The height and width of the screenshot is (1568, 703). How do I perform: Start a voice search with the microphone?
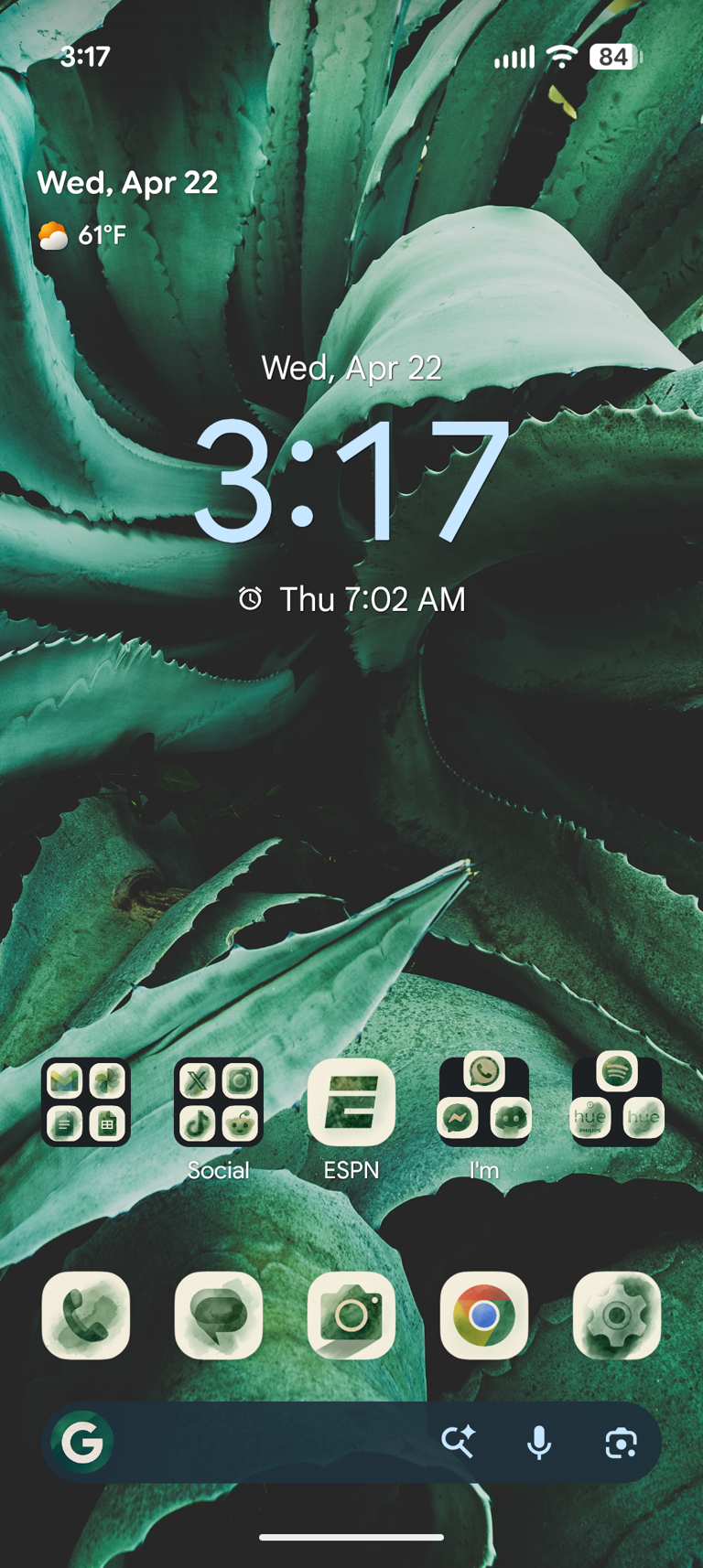click(539, 1443)
